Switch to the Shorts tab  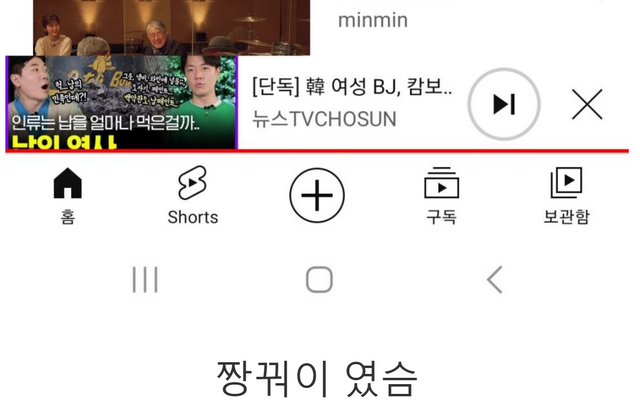pos(192,195)
